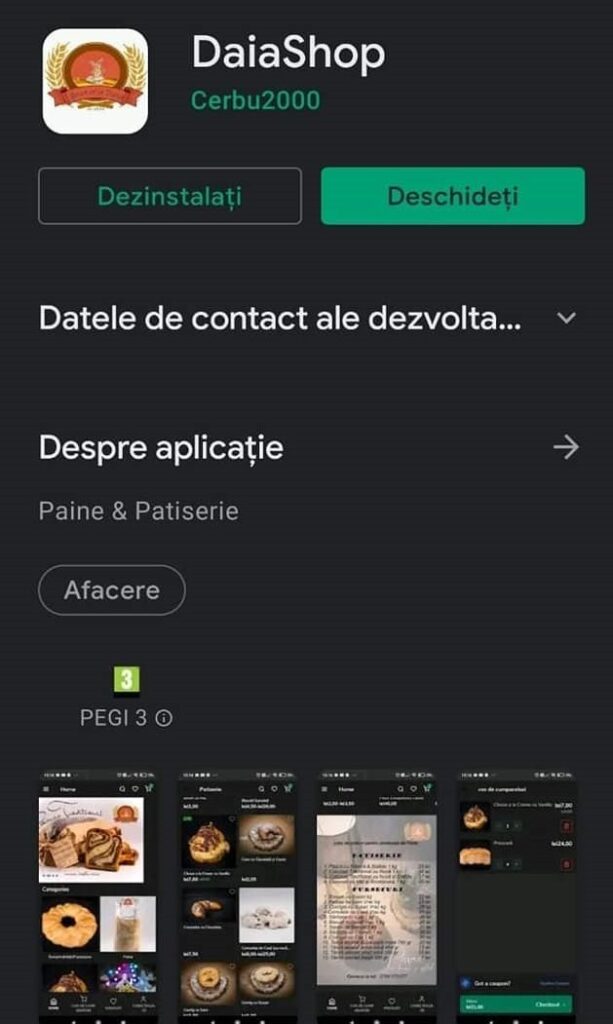View PEGI 3 rating info
Screen dimensions: 613x1024
[164, 718]
